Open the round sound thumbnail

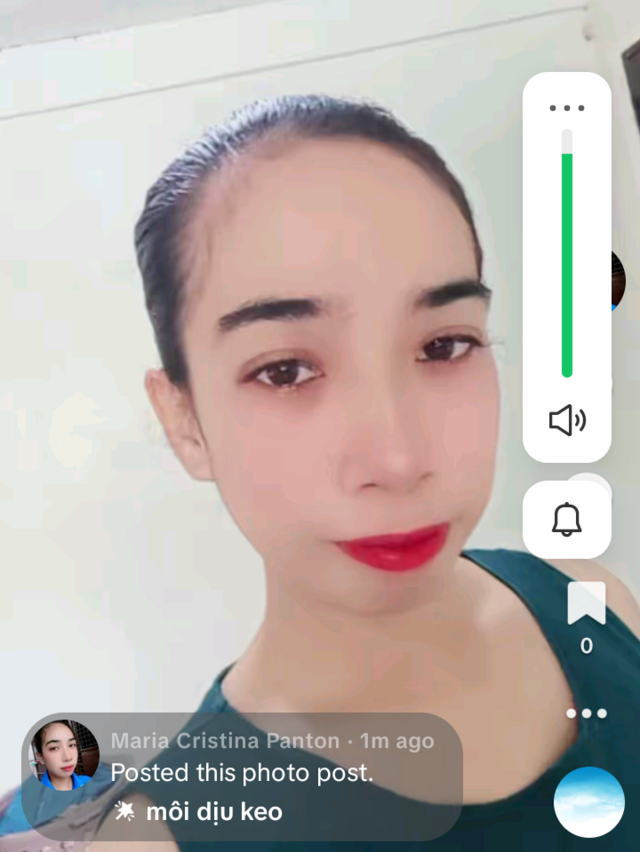click(589, 802)
